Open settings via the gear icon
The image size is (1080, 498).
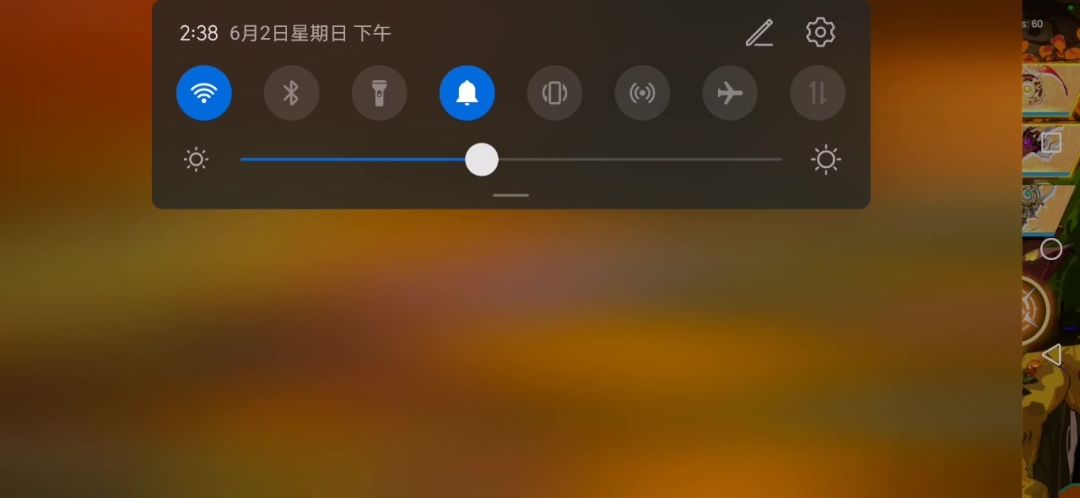(820, 32)
